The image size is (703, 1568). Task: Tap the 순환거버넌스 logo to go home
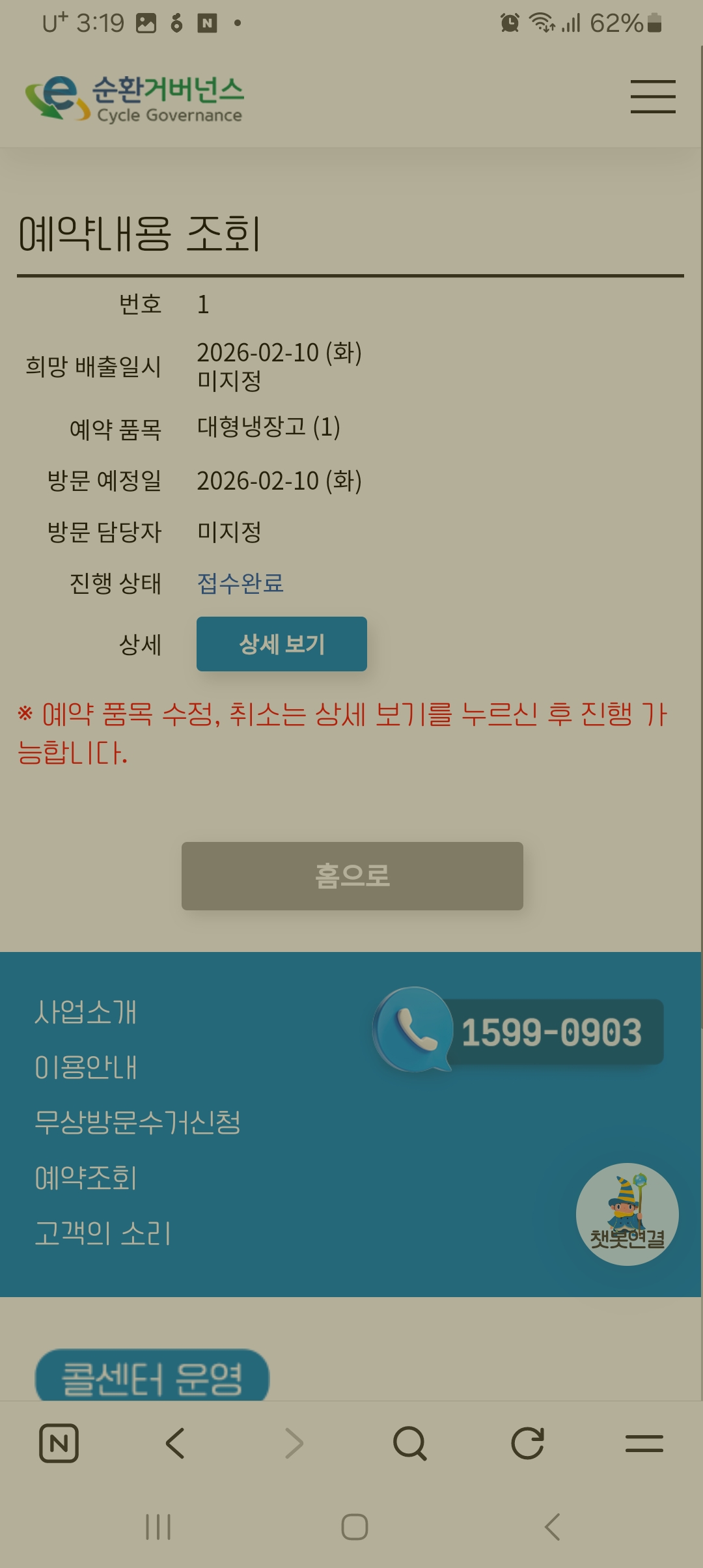(135, 98)
